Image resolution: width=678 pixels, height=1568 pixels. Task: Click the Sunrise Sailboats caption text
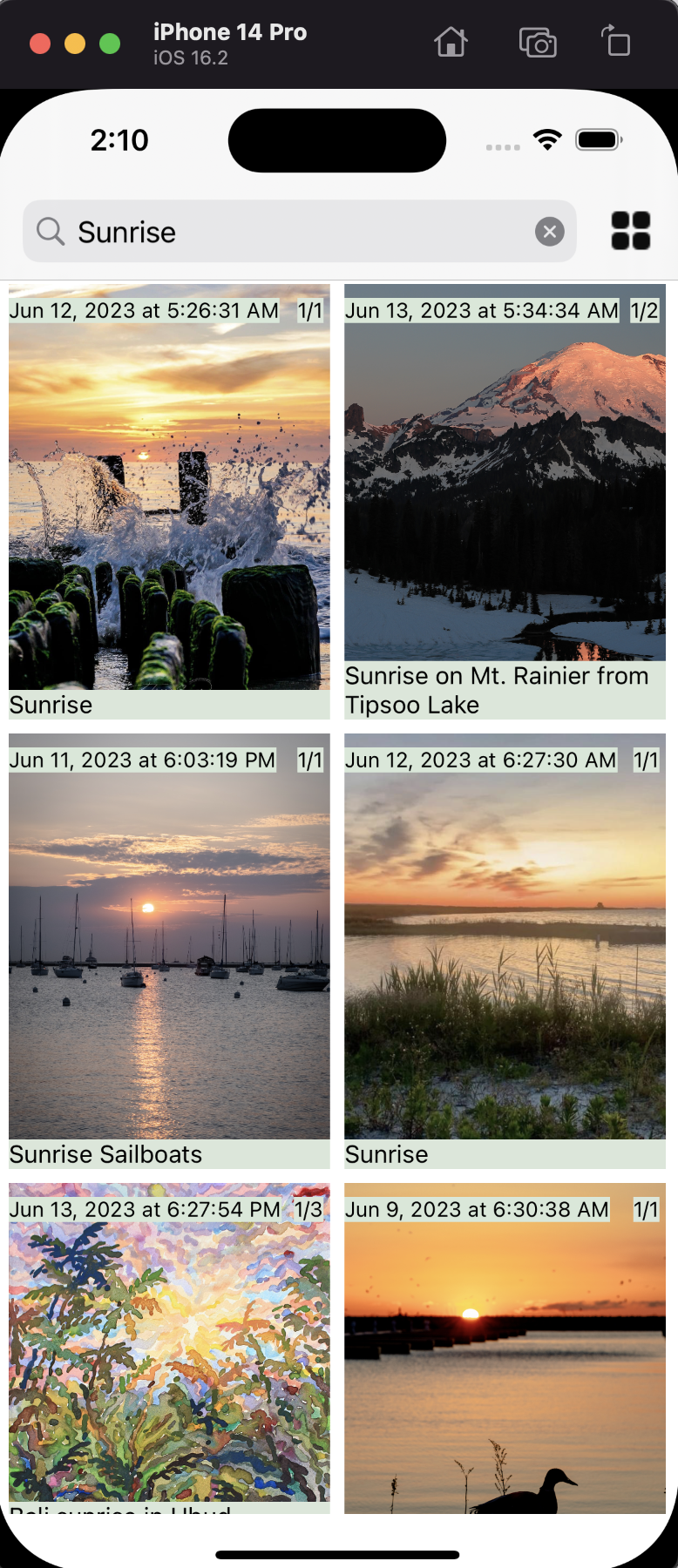pyautogui.click(x=104, y=1154)
